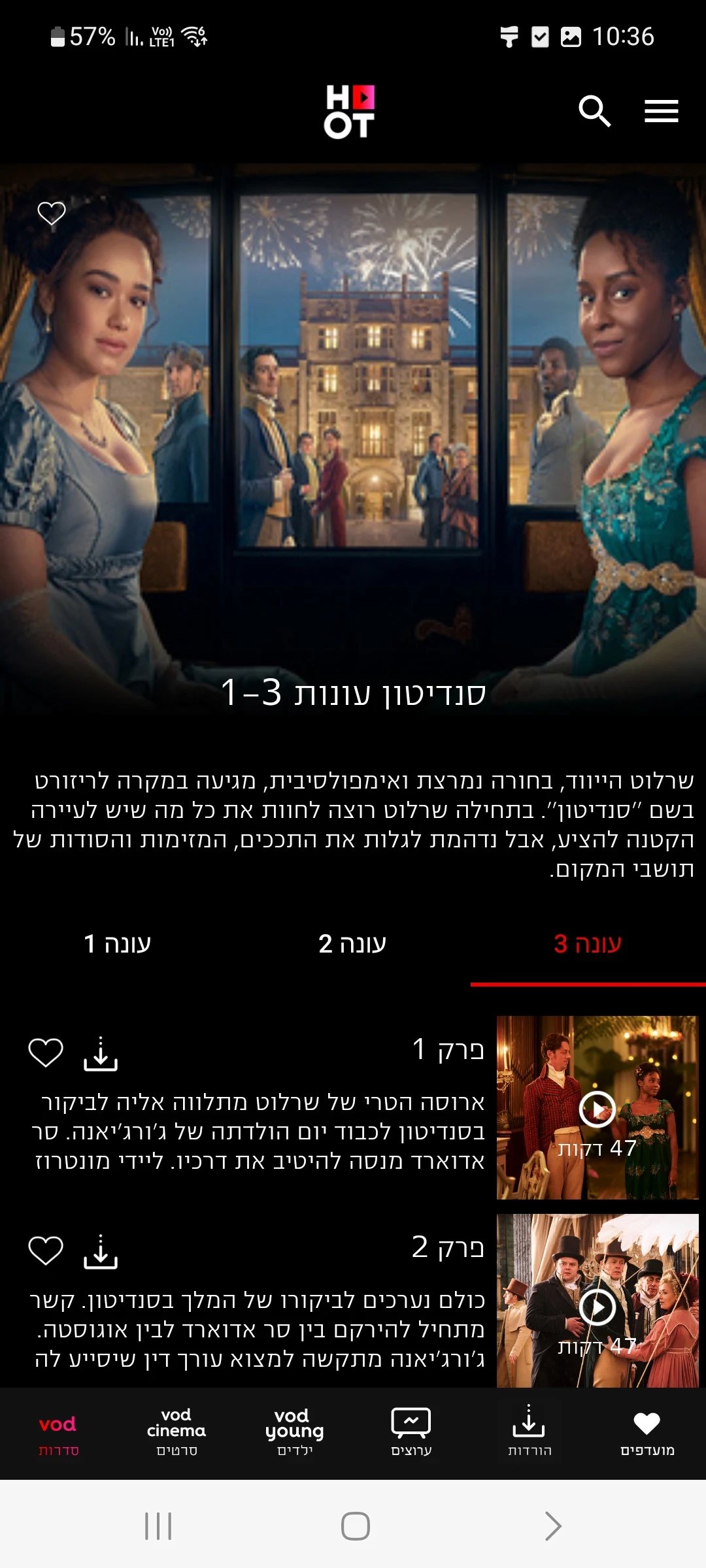This screenshot has height=1568, width=706.
Task: Switch to the ערוצים channels tab
Action: (x=411, y=1433)
